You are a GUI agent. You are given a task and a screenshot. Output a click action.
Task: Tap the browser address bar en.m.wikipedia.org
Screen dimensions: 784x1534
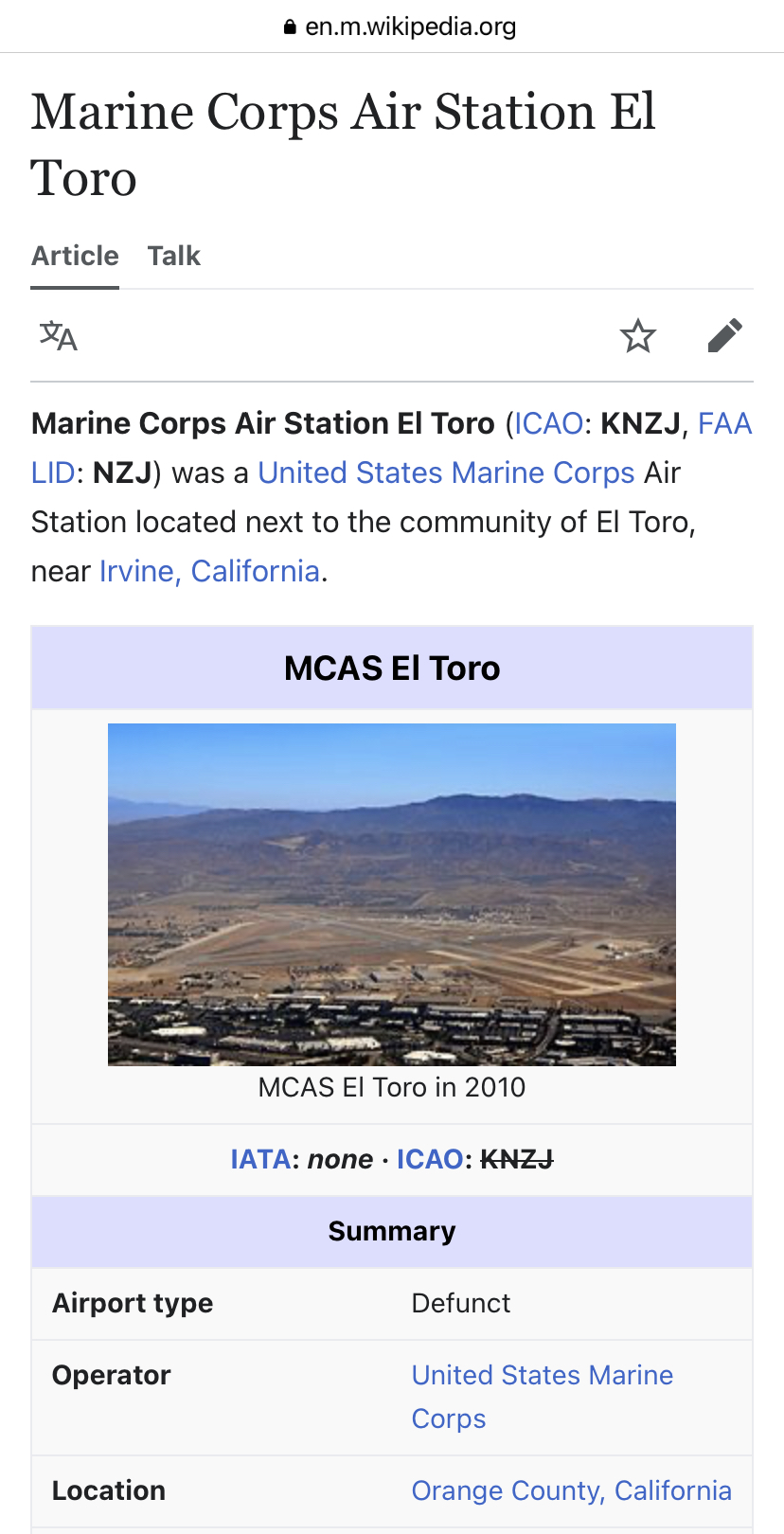401,27
